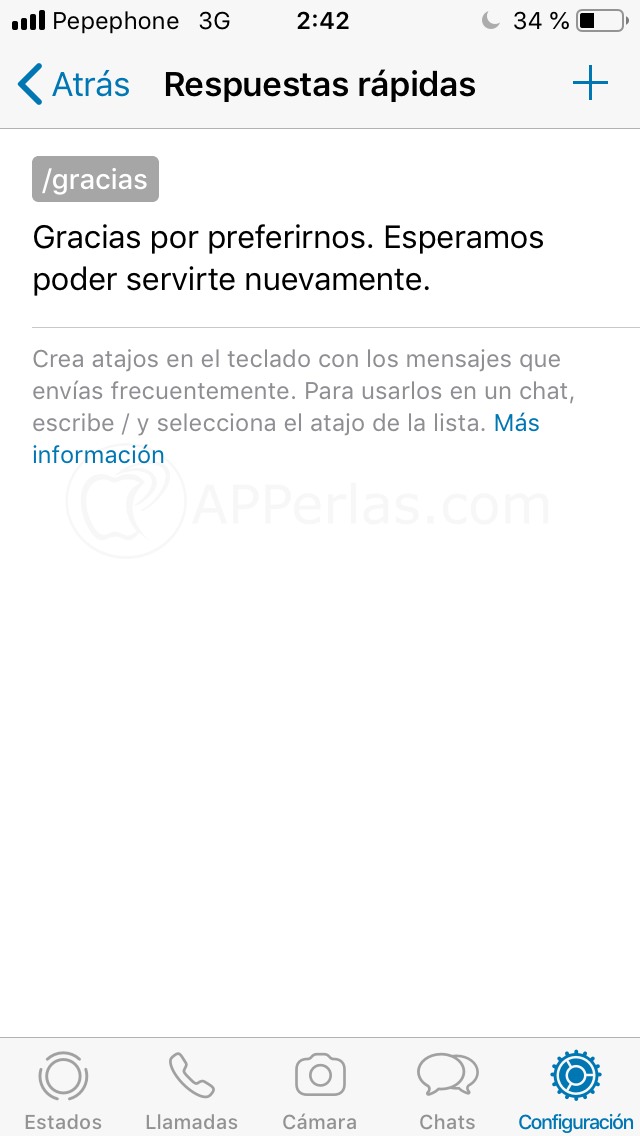Open the Más información link
640x1136 pixels.
click(98, 455)
